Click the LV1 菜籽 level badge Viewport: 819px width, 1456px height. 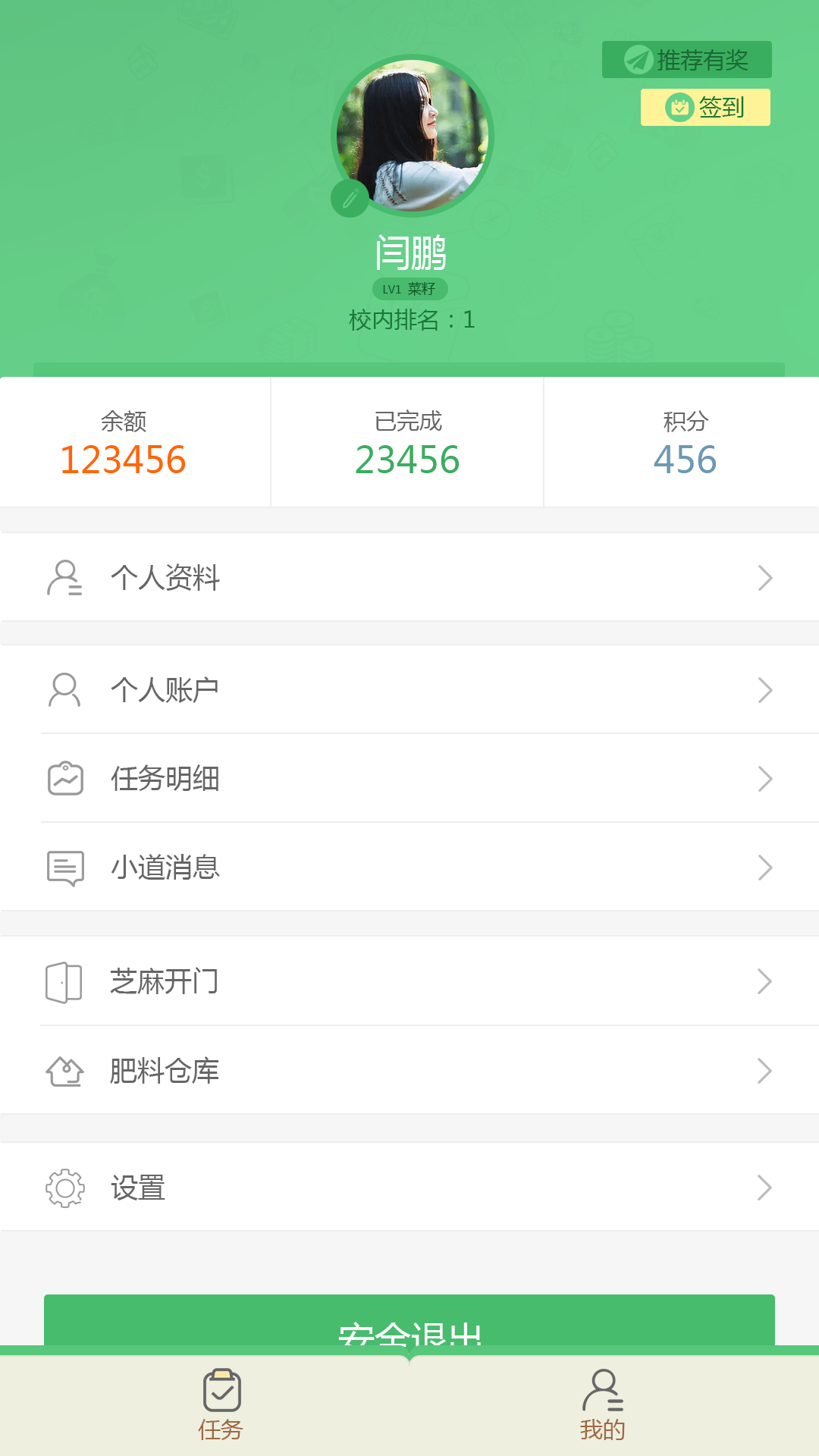409,289
